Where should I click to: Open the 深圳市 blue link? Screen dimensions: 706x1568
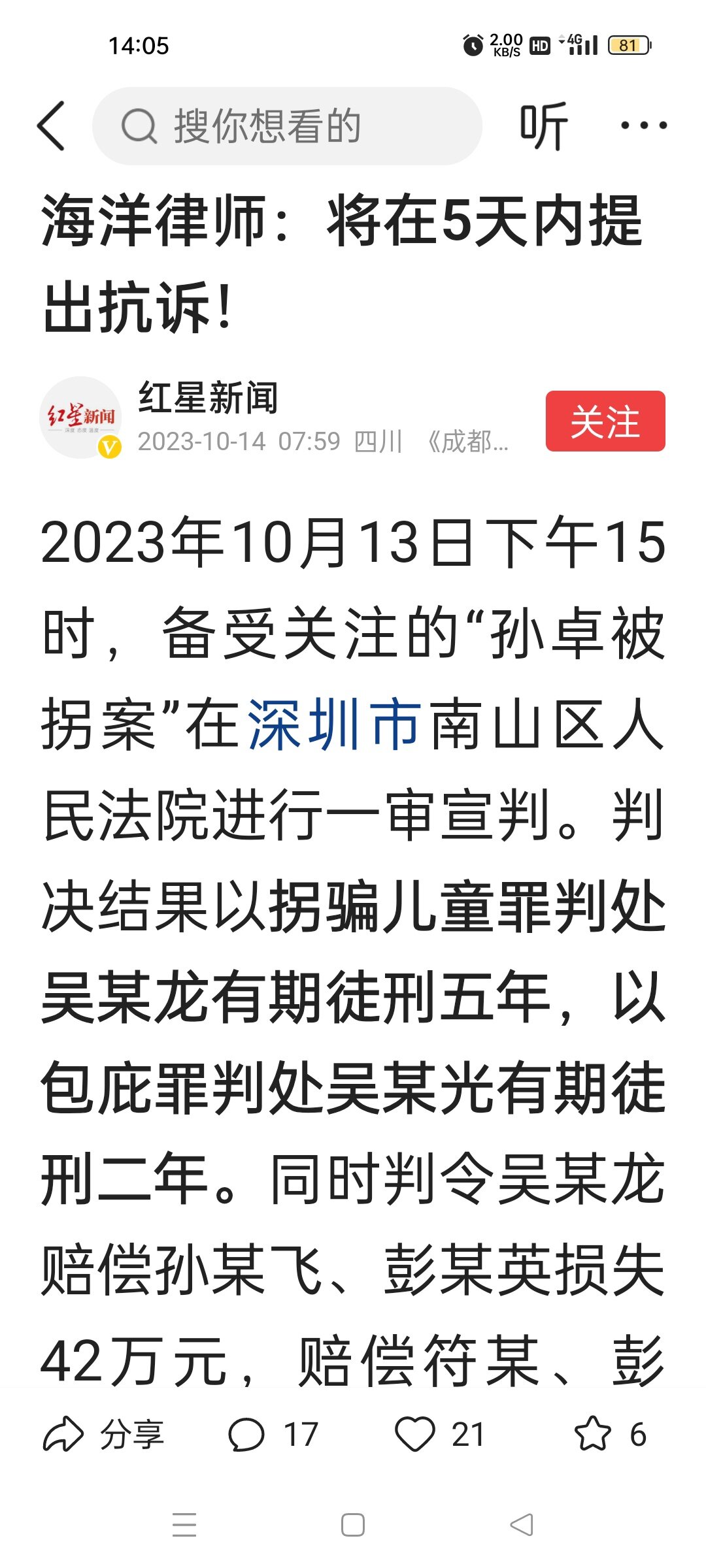tap(333, 724)
